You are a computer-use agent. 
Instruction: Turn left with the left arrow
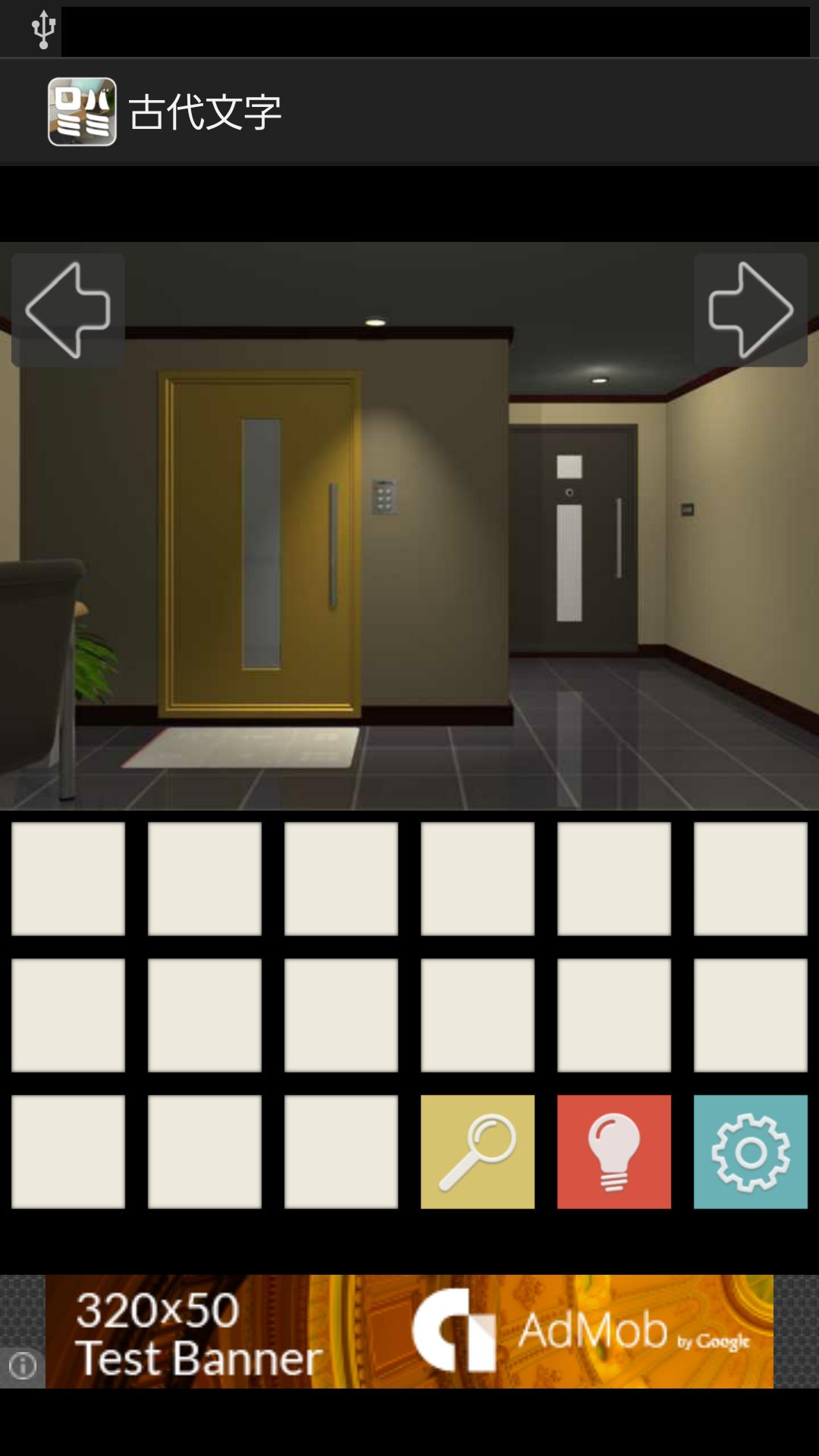pyautogui.click(x=68, y=310)
